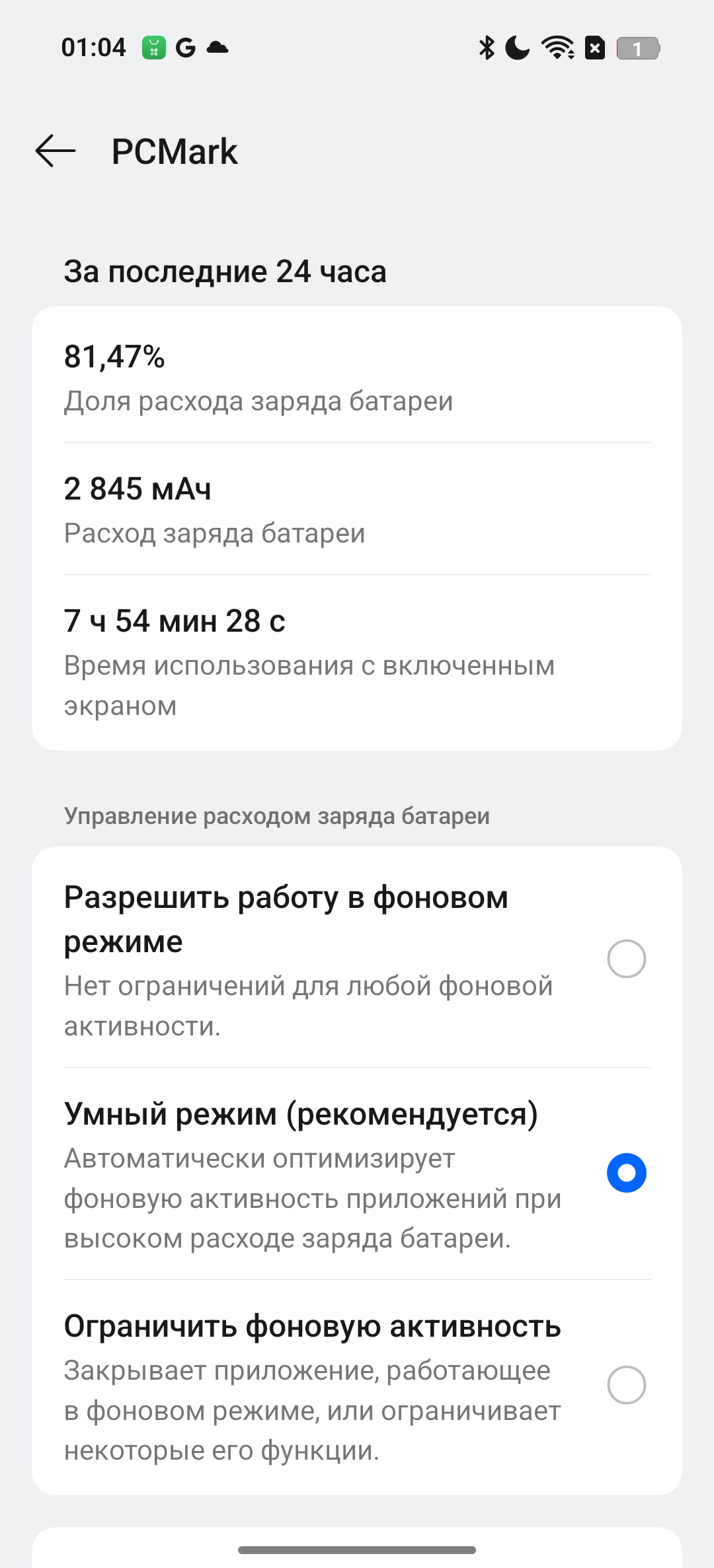714x1568 pixels.
Task: Choose "Умный режим (рекомендуется)" option
Action: point(625,1173)
